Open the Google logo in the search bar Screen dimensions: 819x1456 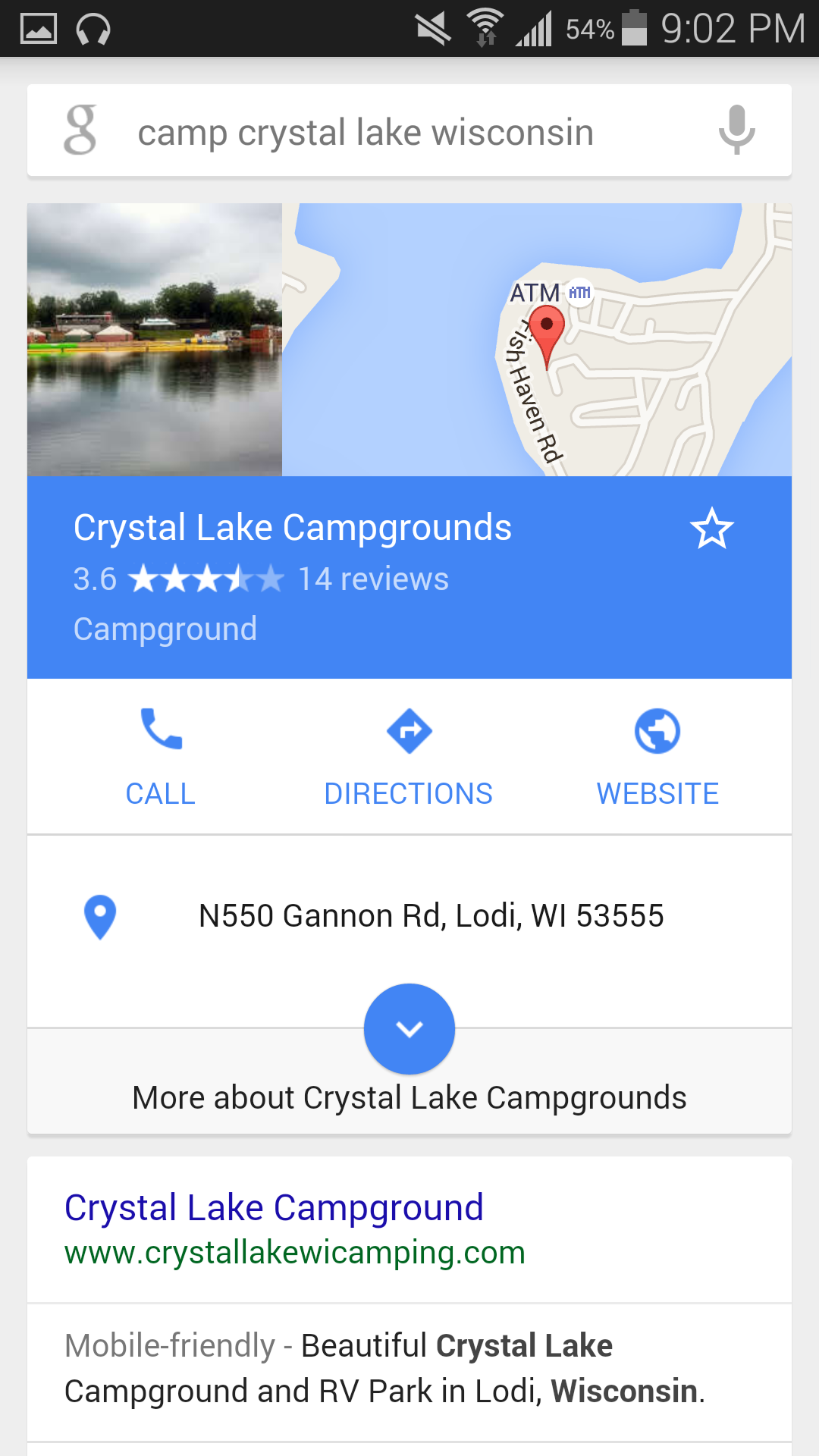(80, 130)
